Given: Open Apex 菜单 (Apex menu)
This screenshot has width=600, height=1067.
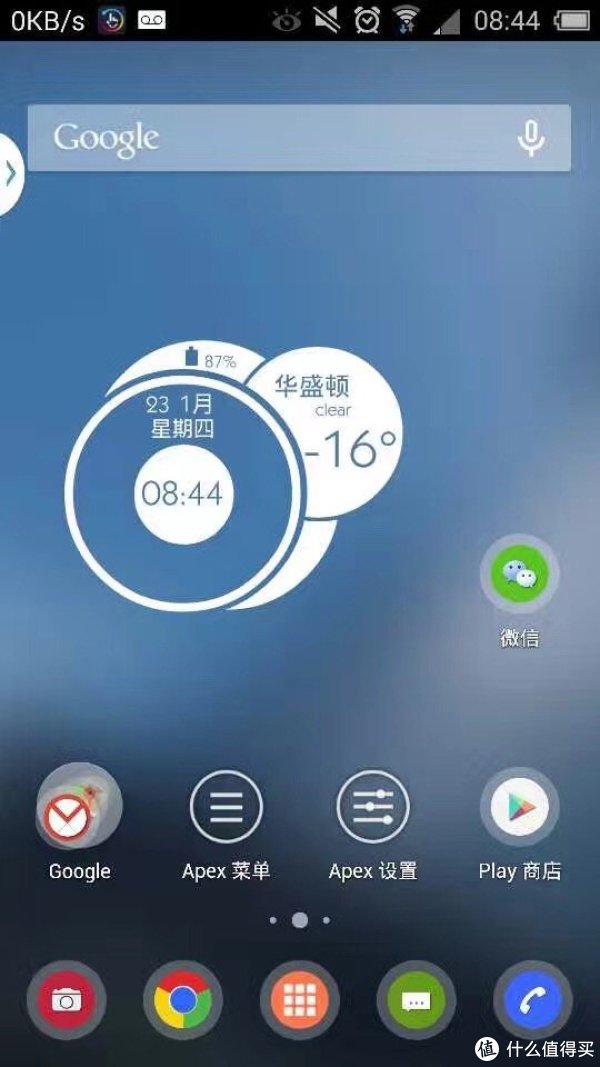Looking at the screenshot, I should 226,806.
